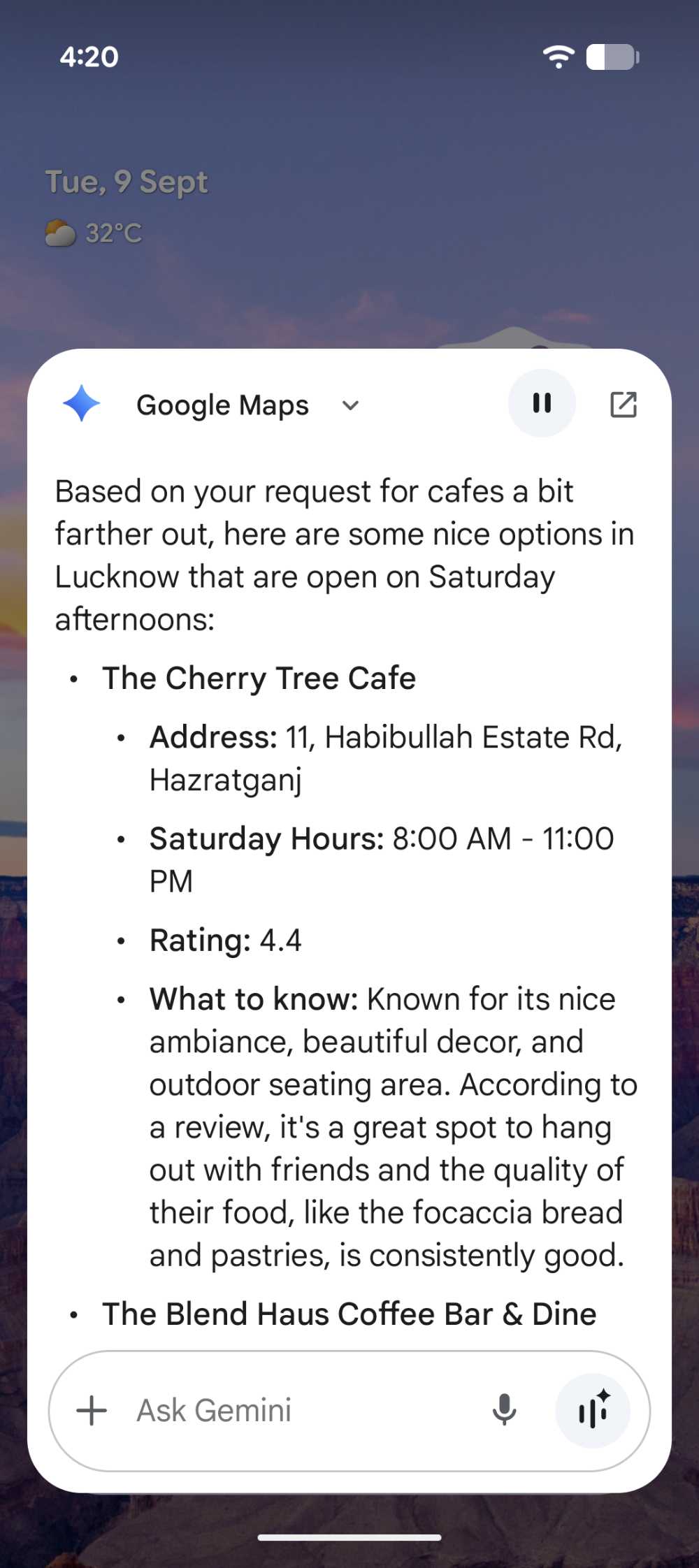Image resolution: width=699 pixels, height=1568 pixels.
Task: Tap the plus icon to add an attachment
Action: [x=92, y=1411]
